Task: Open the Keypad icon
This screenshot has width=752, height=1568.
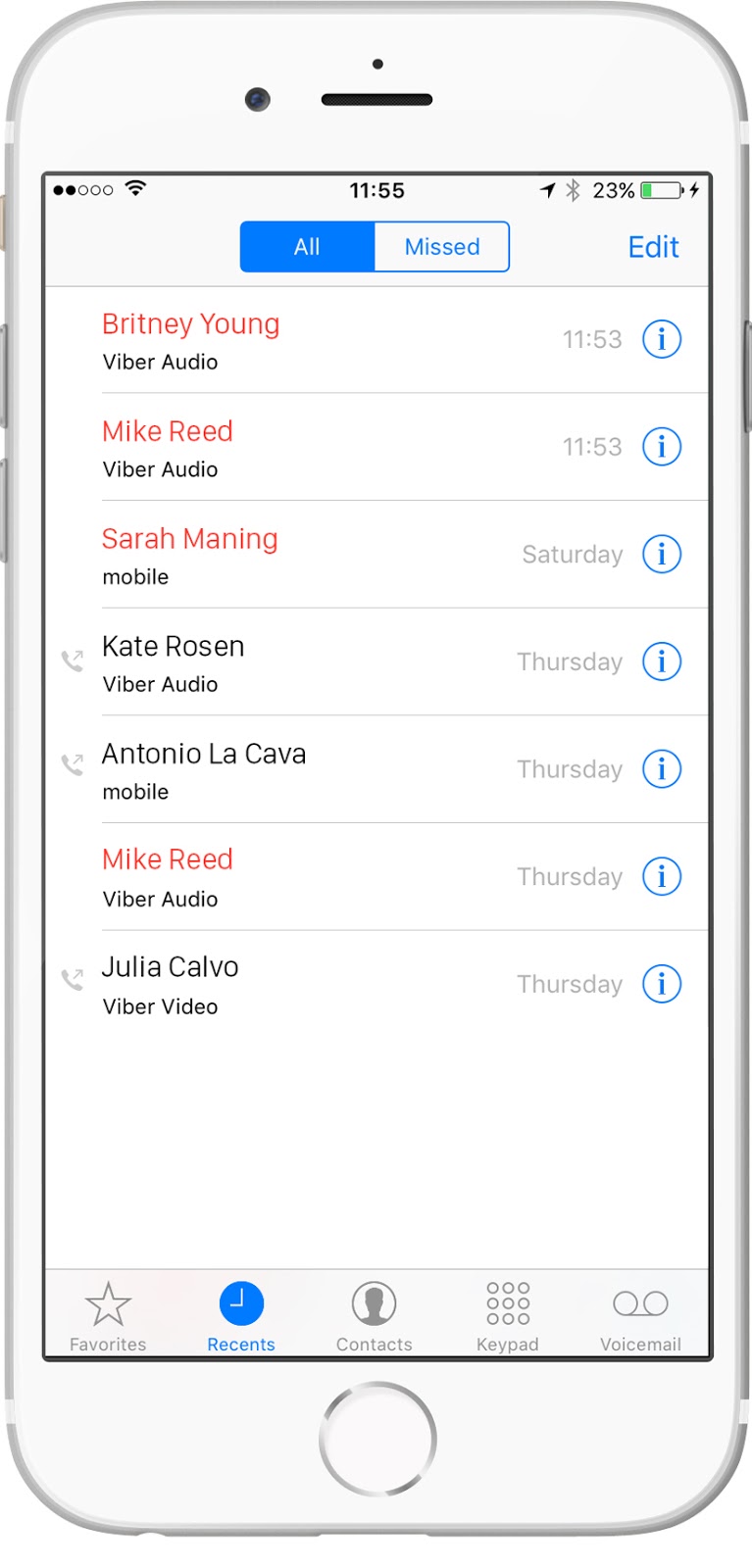Action: [508, 1303]
